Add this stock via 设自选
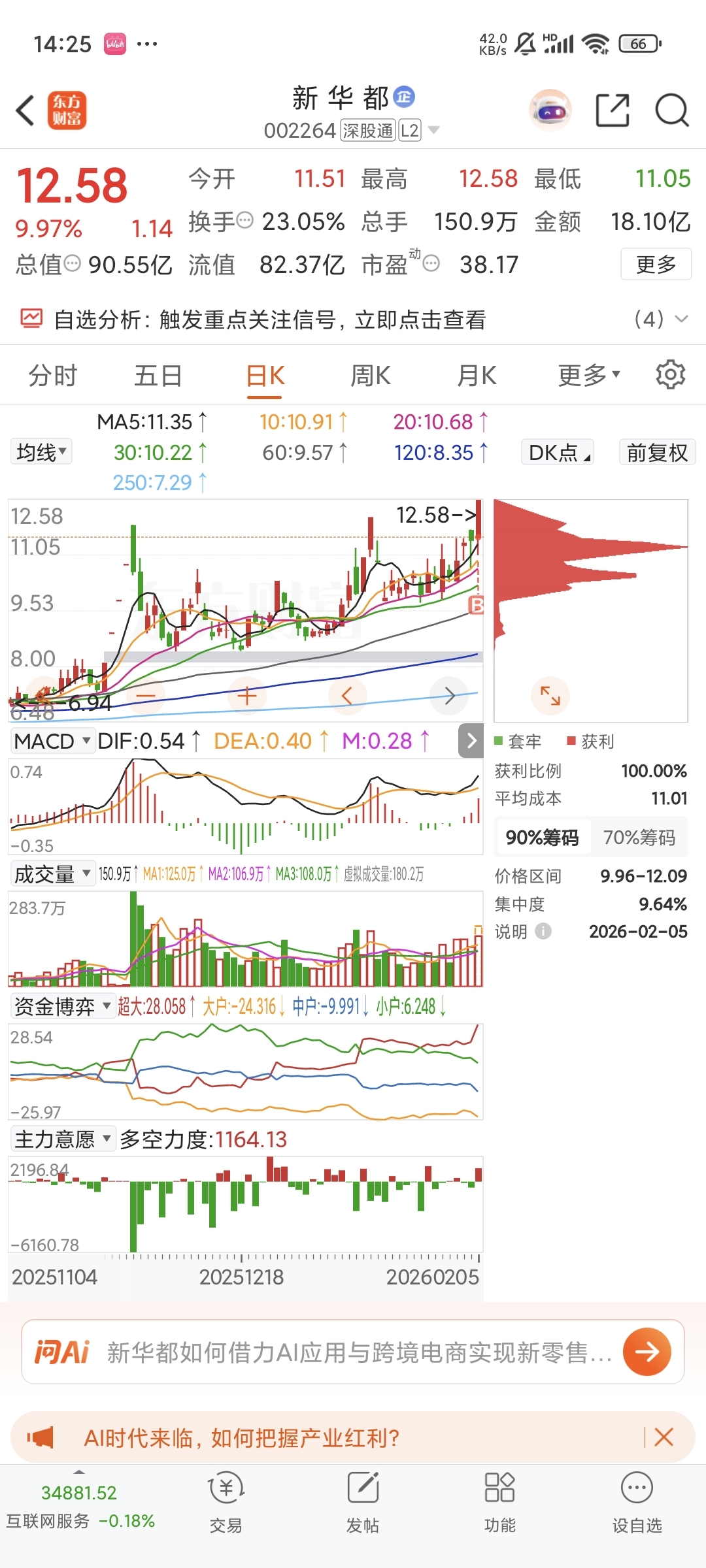Viewport: 706px width, 1568px height. (x=637, y=1502)
